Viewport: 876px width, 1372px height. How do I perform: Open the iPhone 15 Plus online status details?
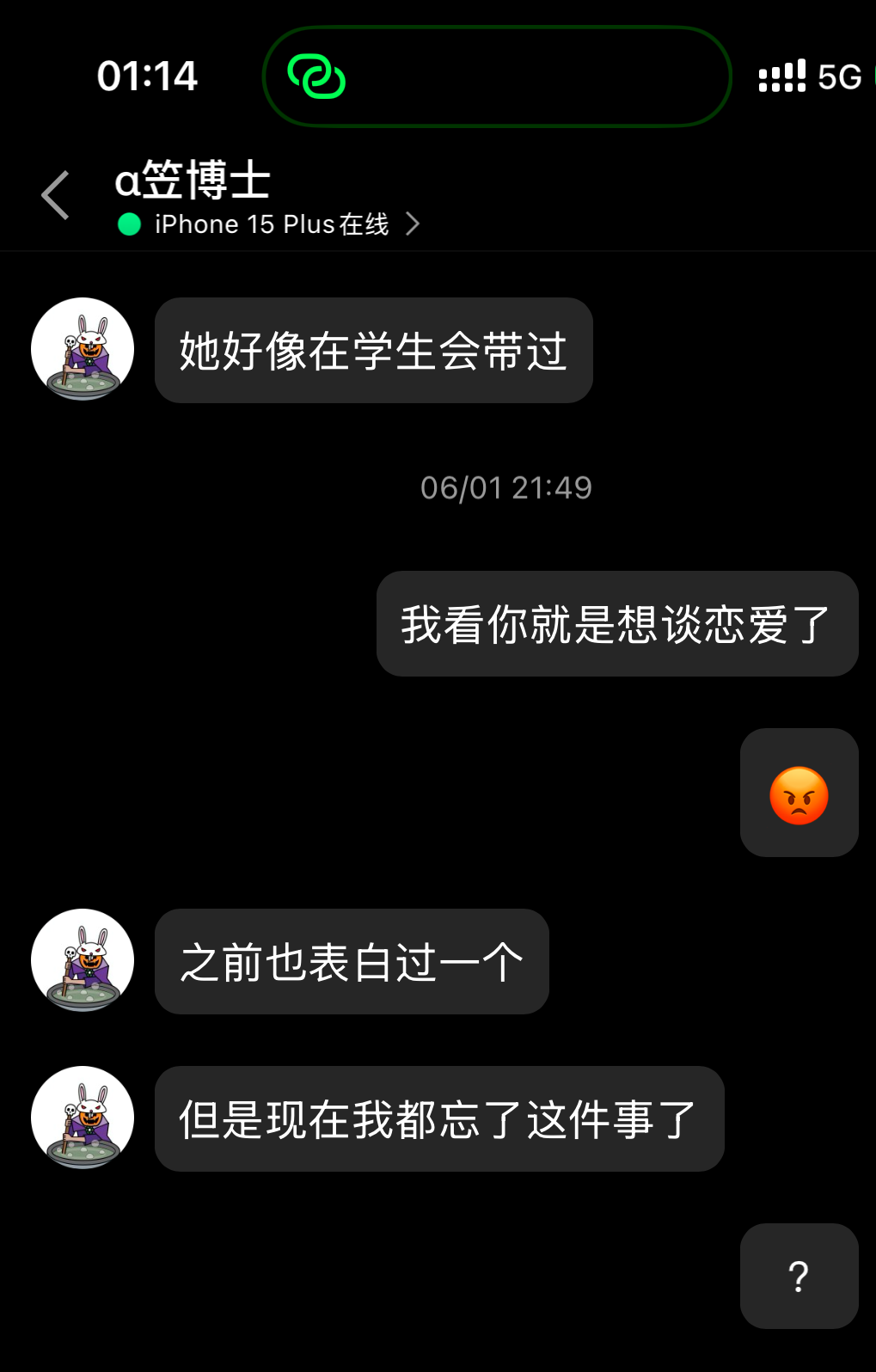pos(270,224)
